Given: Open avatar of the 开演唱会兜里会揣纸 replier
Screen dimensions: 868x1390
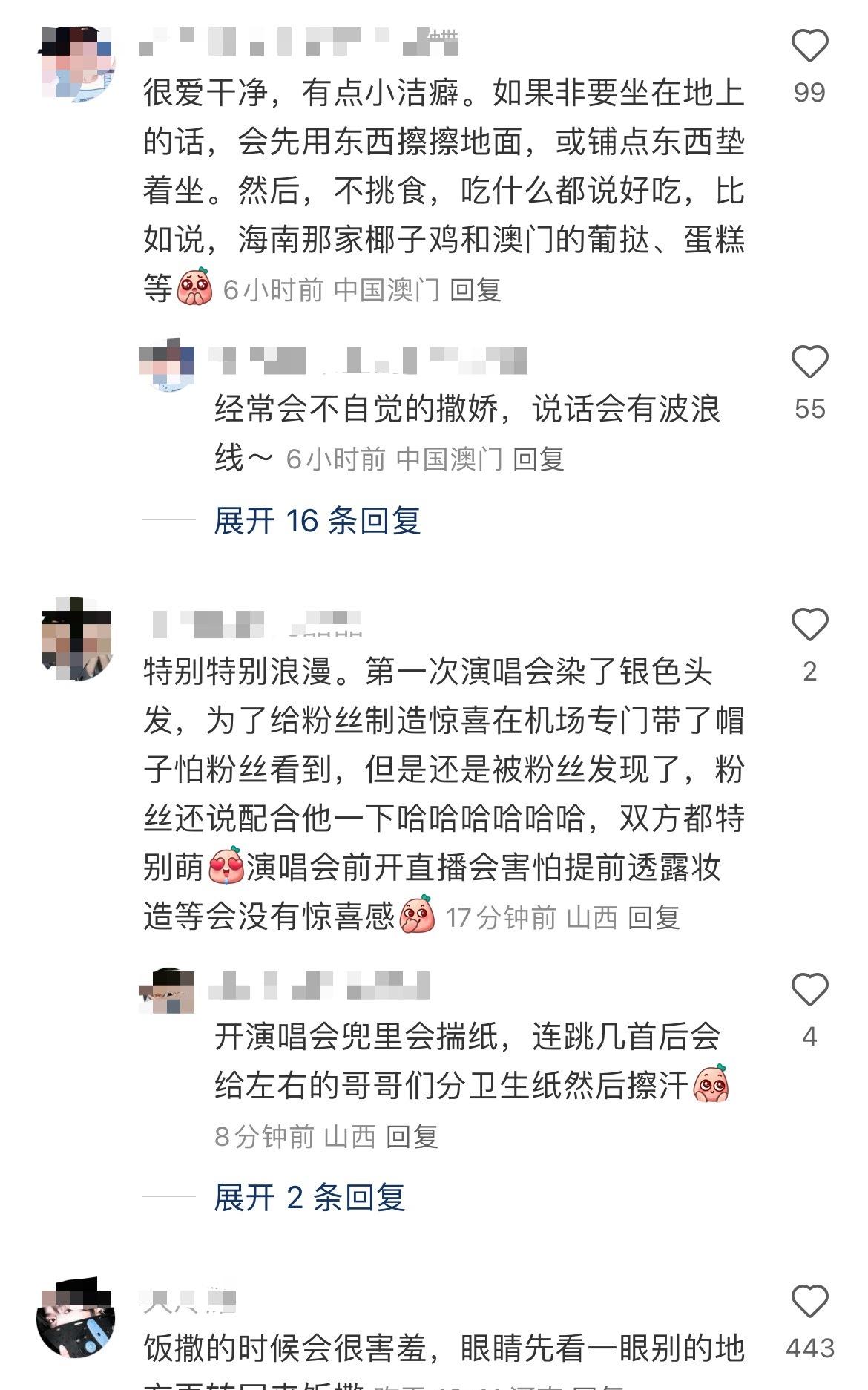Looking at the screenshot, I should [x=168, y=991].
